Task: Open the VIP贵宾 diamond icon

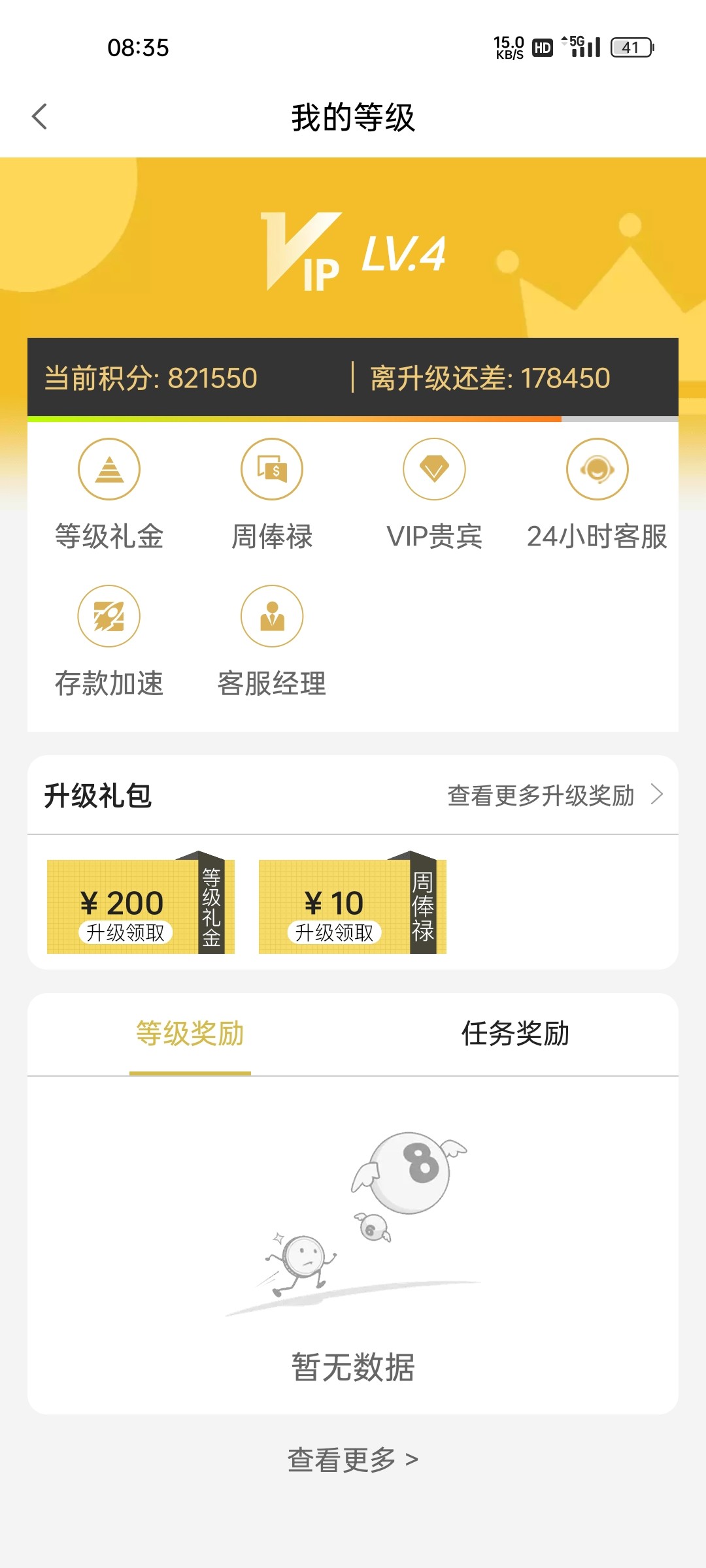Action: point(434,468)
